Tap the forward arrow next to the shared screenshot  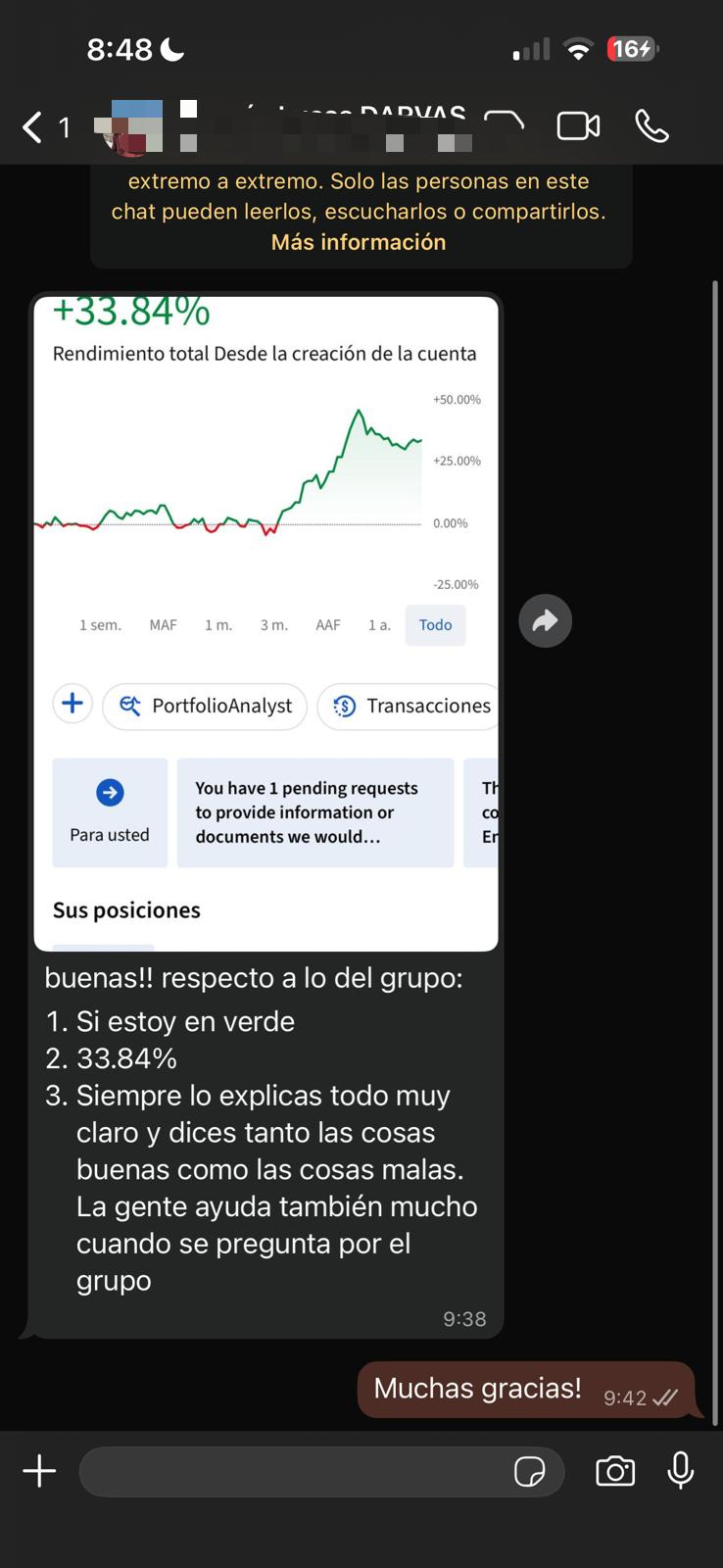point(545,620)
